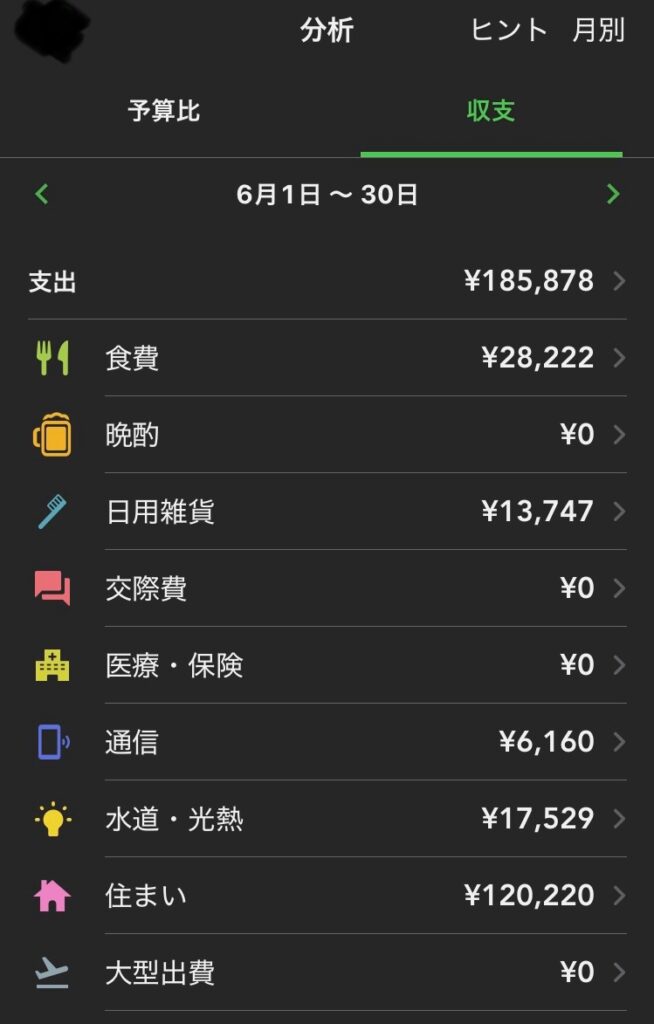The image size is (654, 1024).
Task: Go to the previous month arrow
Action: tap(42, 194)
